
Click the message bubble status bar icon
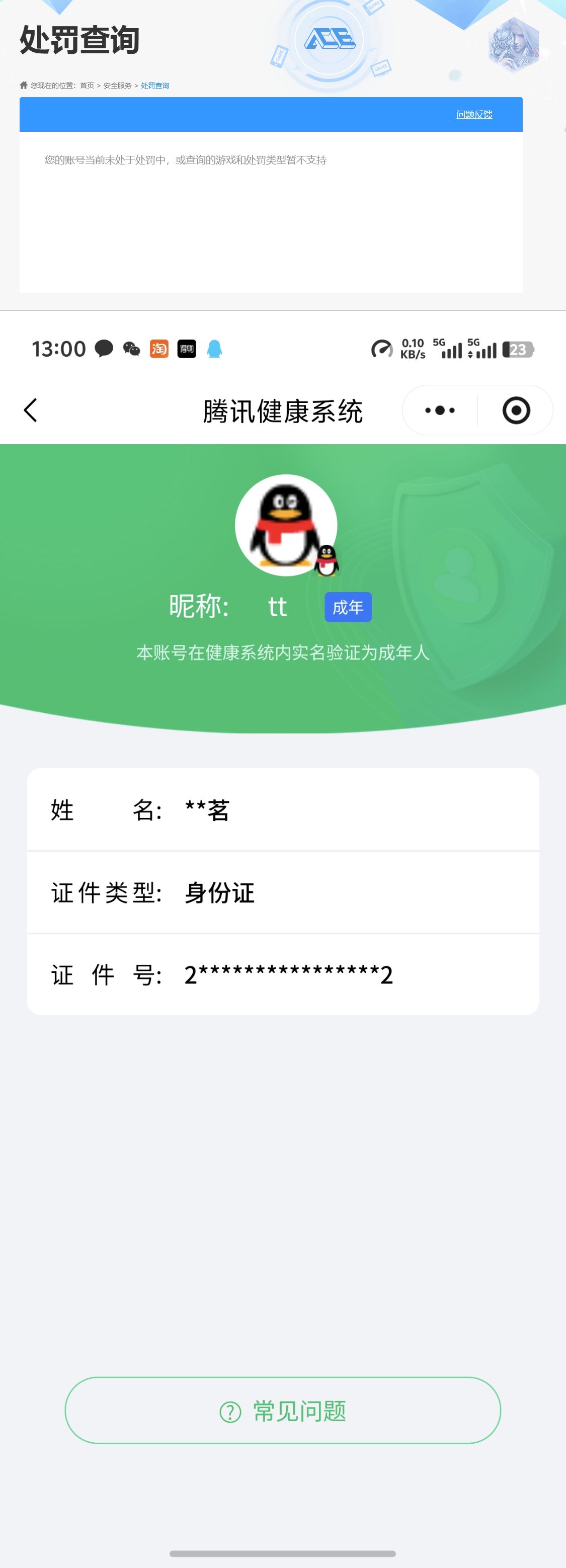point(104,349)
